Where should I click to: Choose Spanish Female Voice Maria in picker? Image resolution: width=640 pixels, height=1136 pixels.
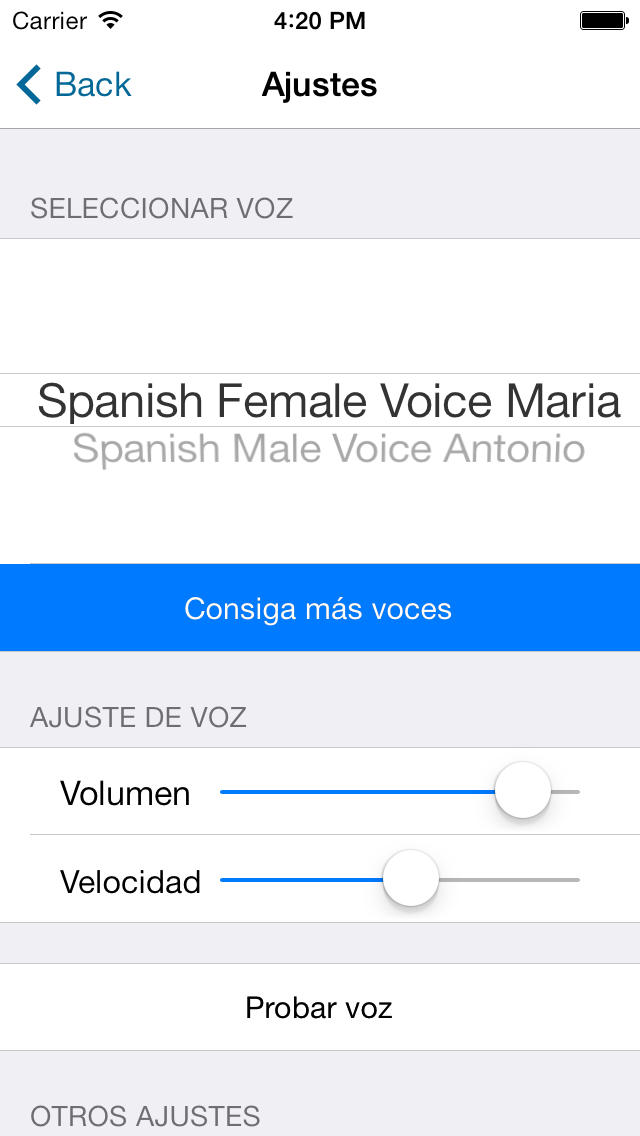click(328, 401)
